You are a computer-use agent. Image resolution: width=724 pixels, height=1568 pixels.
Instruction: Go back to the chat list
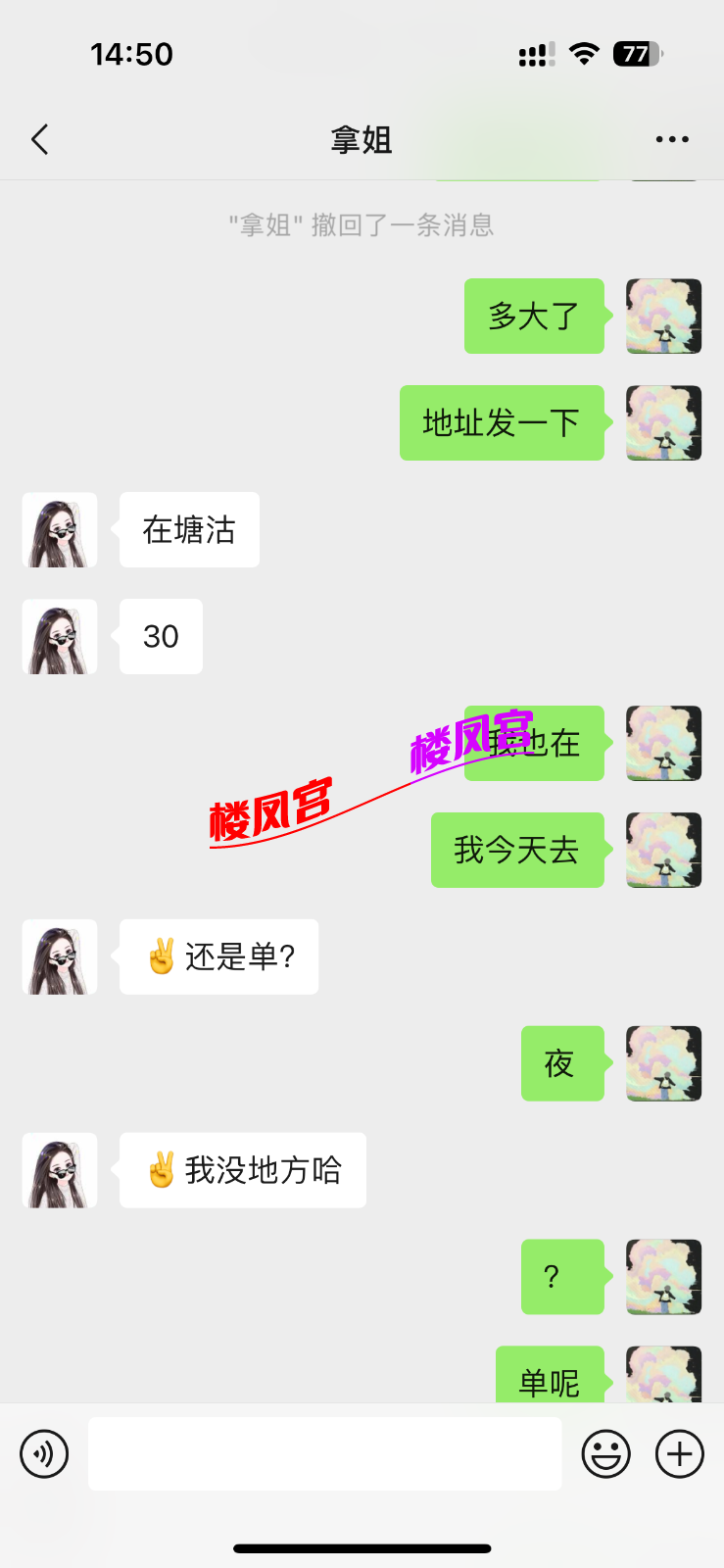tap(39, 139)
